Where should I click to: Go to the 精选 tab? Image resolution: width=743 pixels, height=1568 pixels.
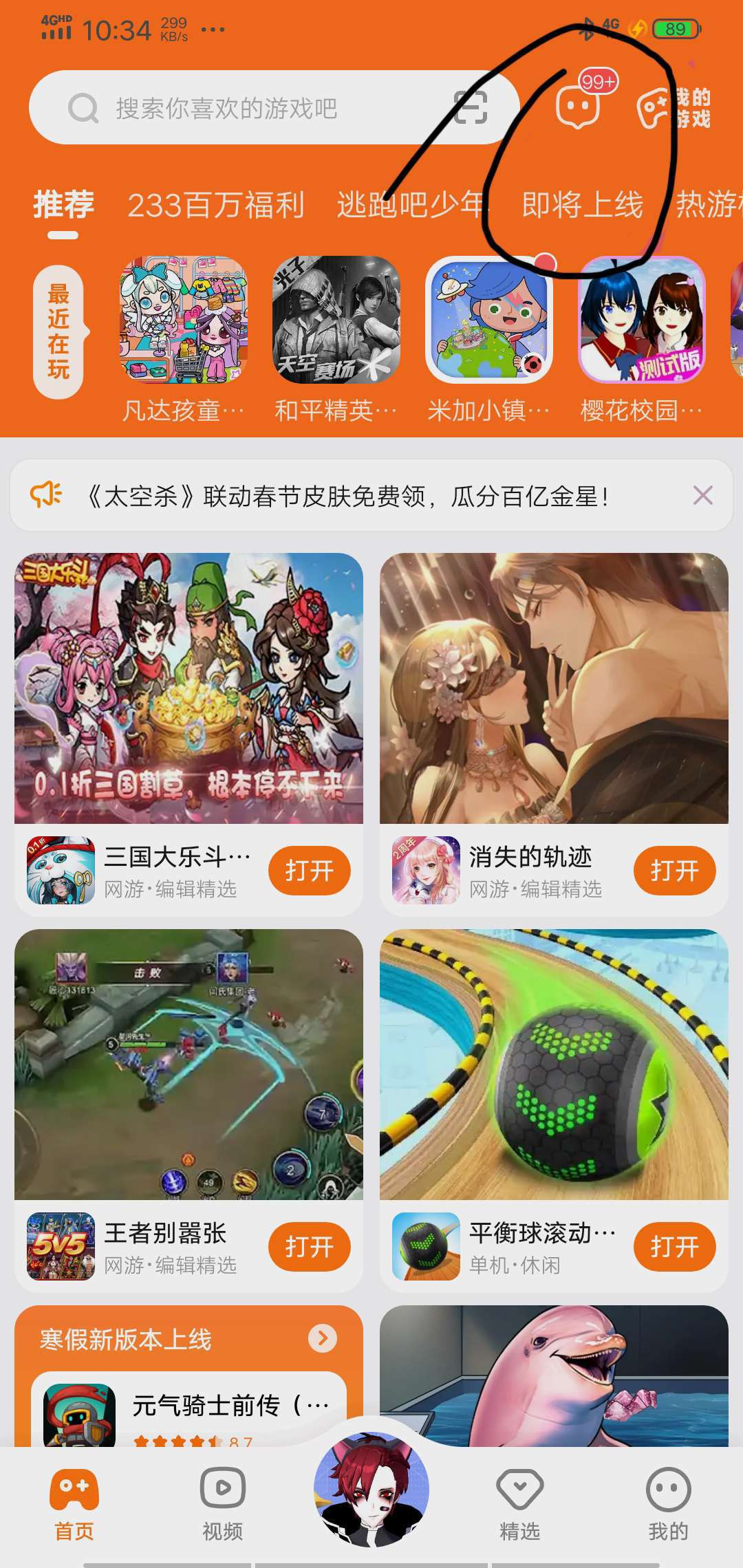519,1503
